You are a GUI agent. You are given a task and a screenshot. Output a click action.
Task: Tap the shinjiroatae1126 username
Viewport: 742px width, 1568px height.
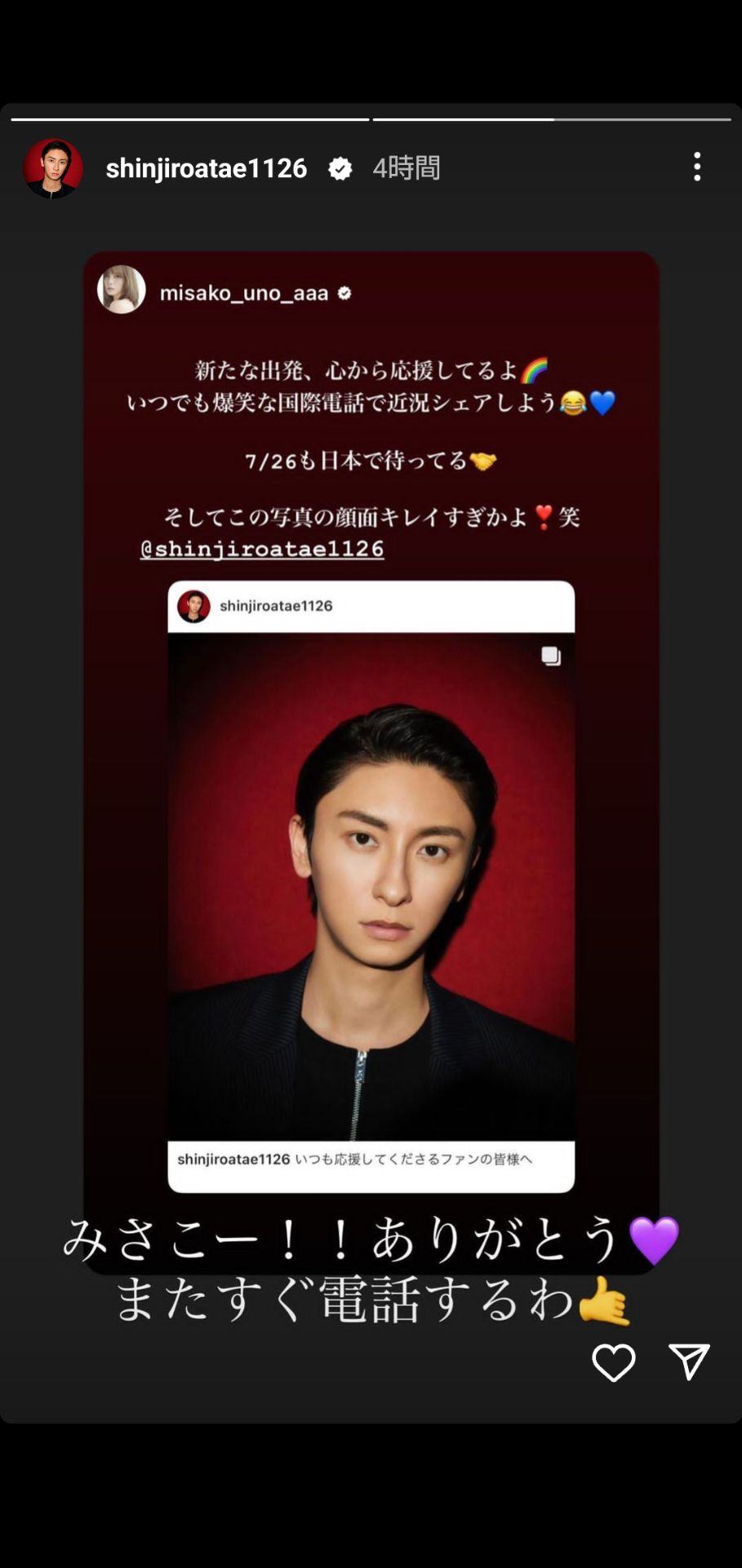point(206,168)
